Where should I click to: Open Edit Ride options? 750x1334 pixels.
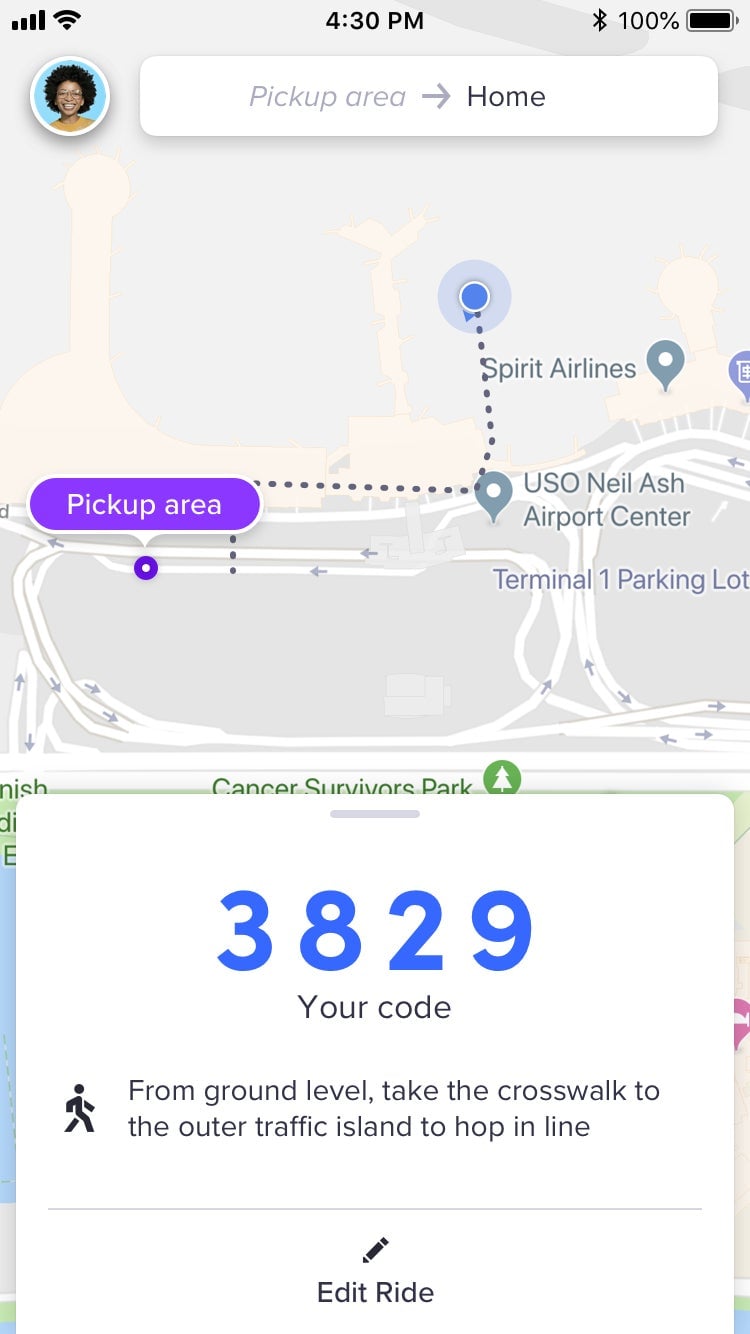click(x=375, y=1292)
